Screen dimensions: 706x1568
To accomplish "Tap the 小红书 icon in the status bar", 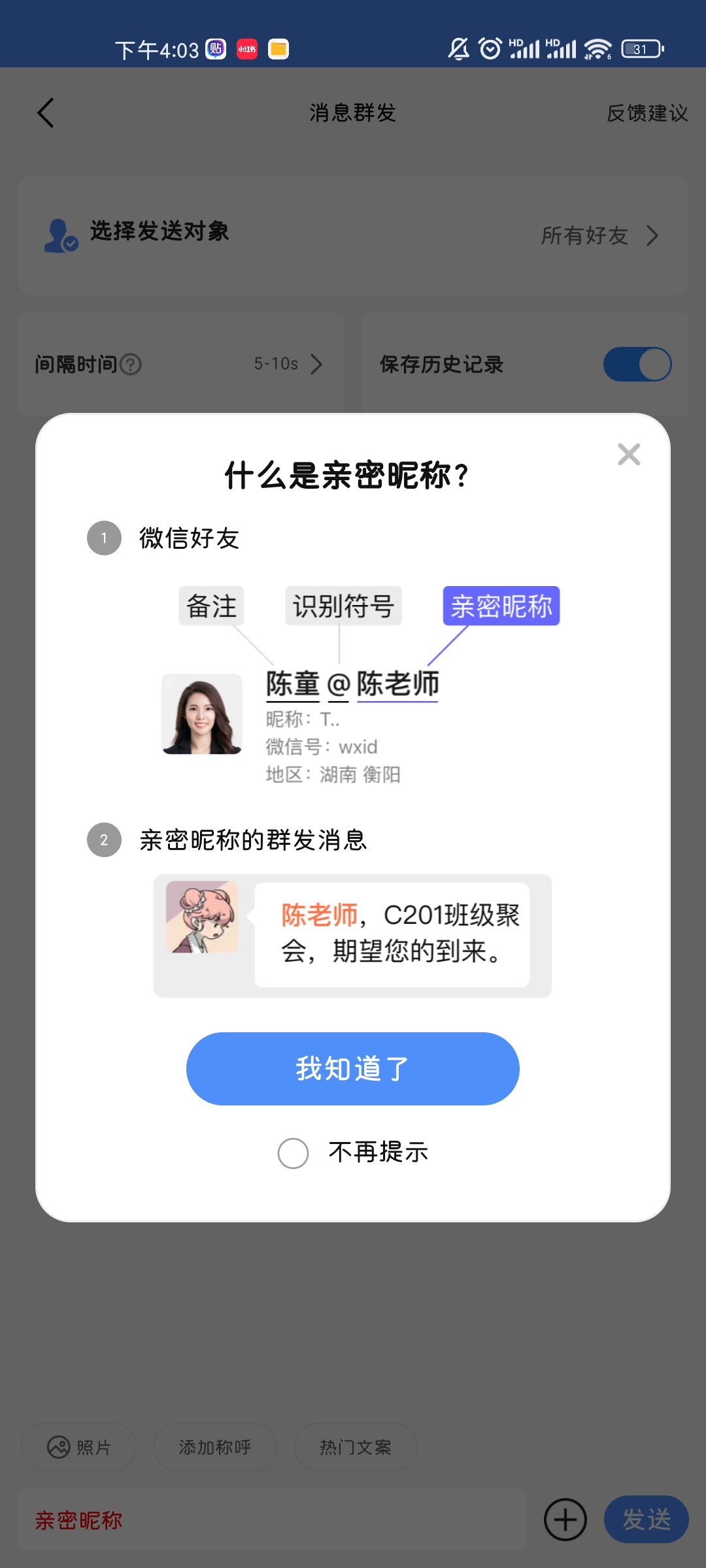I will pyautogui.click(x=246, y=48).
